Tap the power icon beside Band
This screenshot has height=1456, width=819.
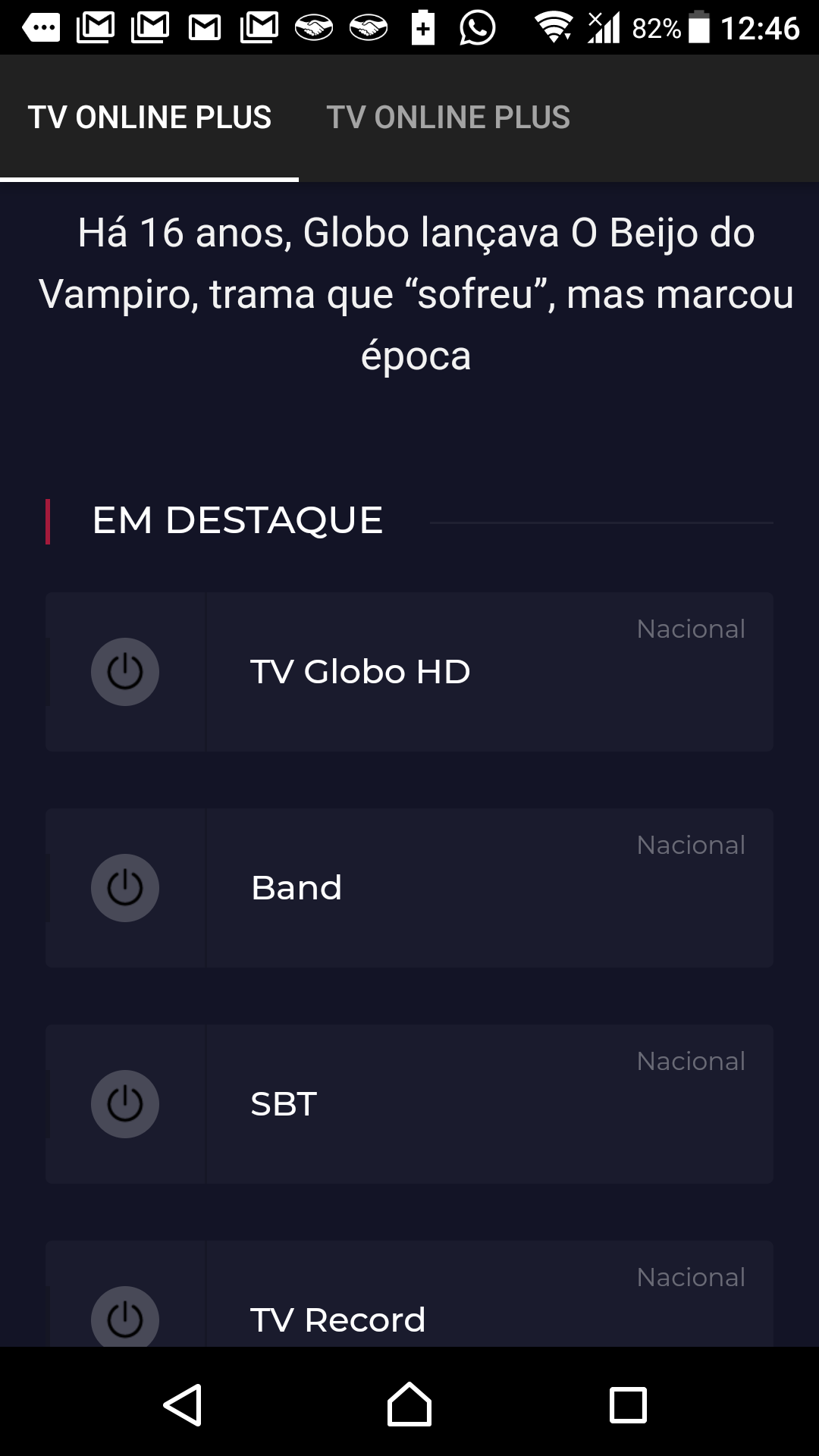(125, 888)
